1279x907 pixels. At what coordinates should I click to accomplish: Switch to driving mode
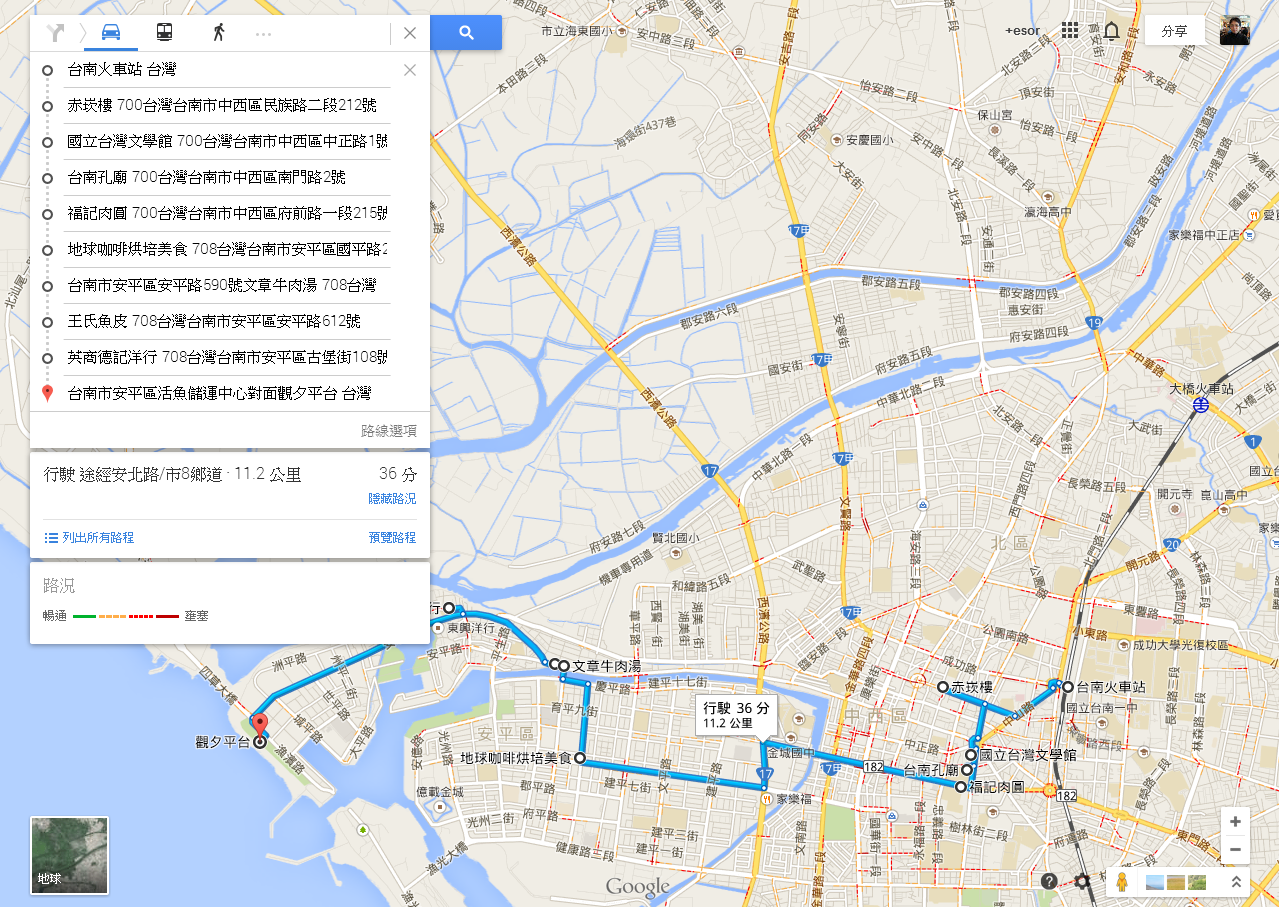[x=111, y=32]
